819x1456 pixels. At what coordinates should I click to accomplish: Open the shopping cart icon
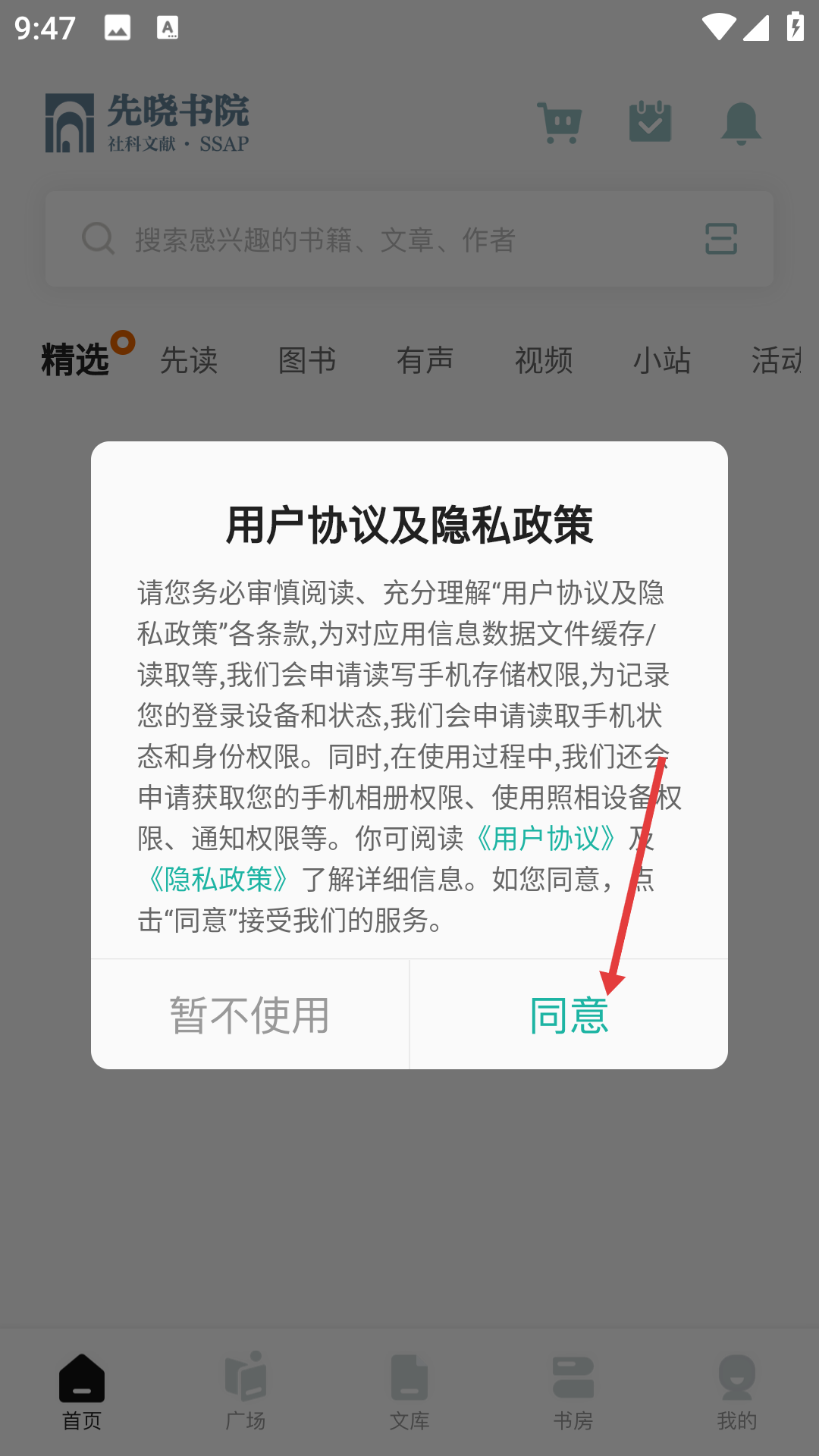[x=560, y=123]
